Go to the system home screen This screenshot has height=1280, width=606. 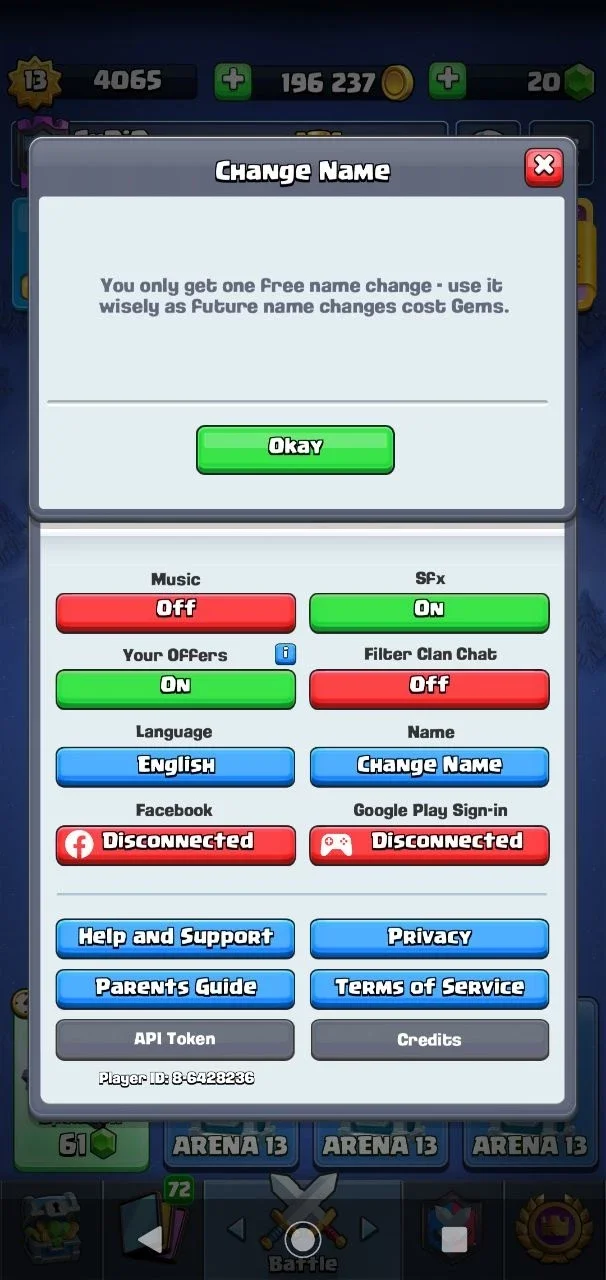(302, 1240)
